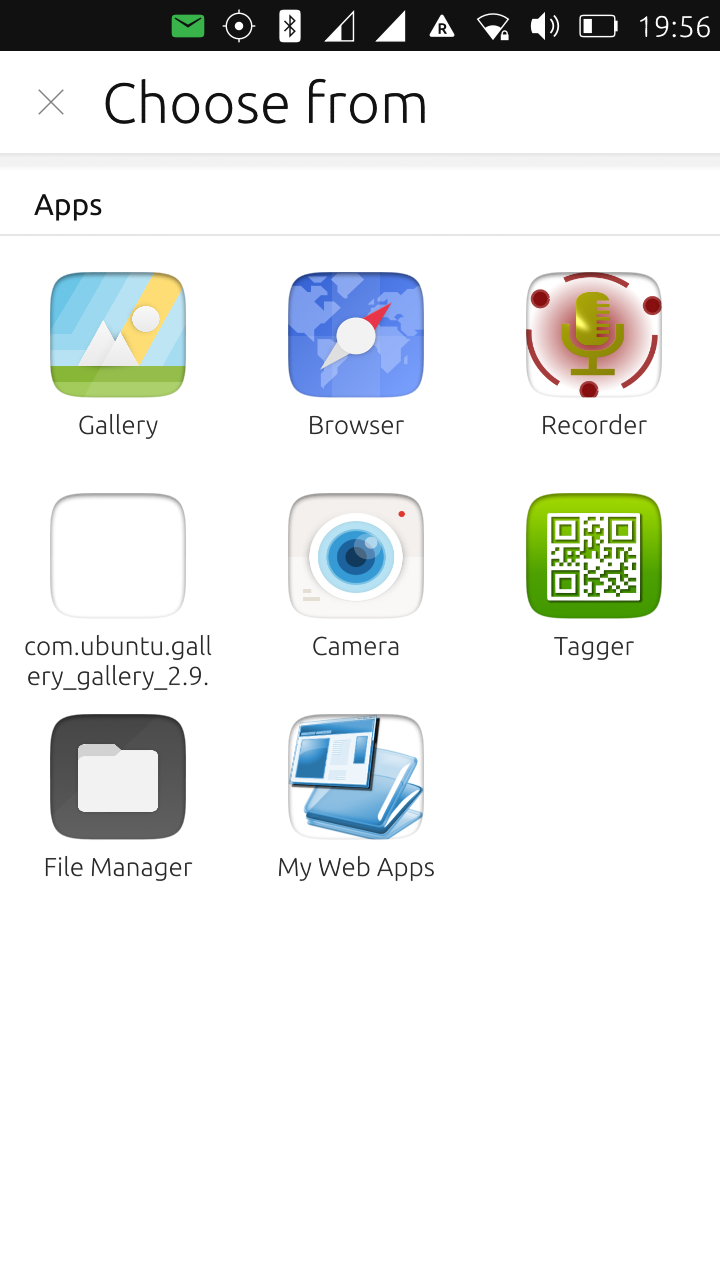Choose the Gallery app
Image resolution: width=720 pixels, height=1280 pixels.
pyautogui.click(x=118, y=335)
